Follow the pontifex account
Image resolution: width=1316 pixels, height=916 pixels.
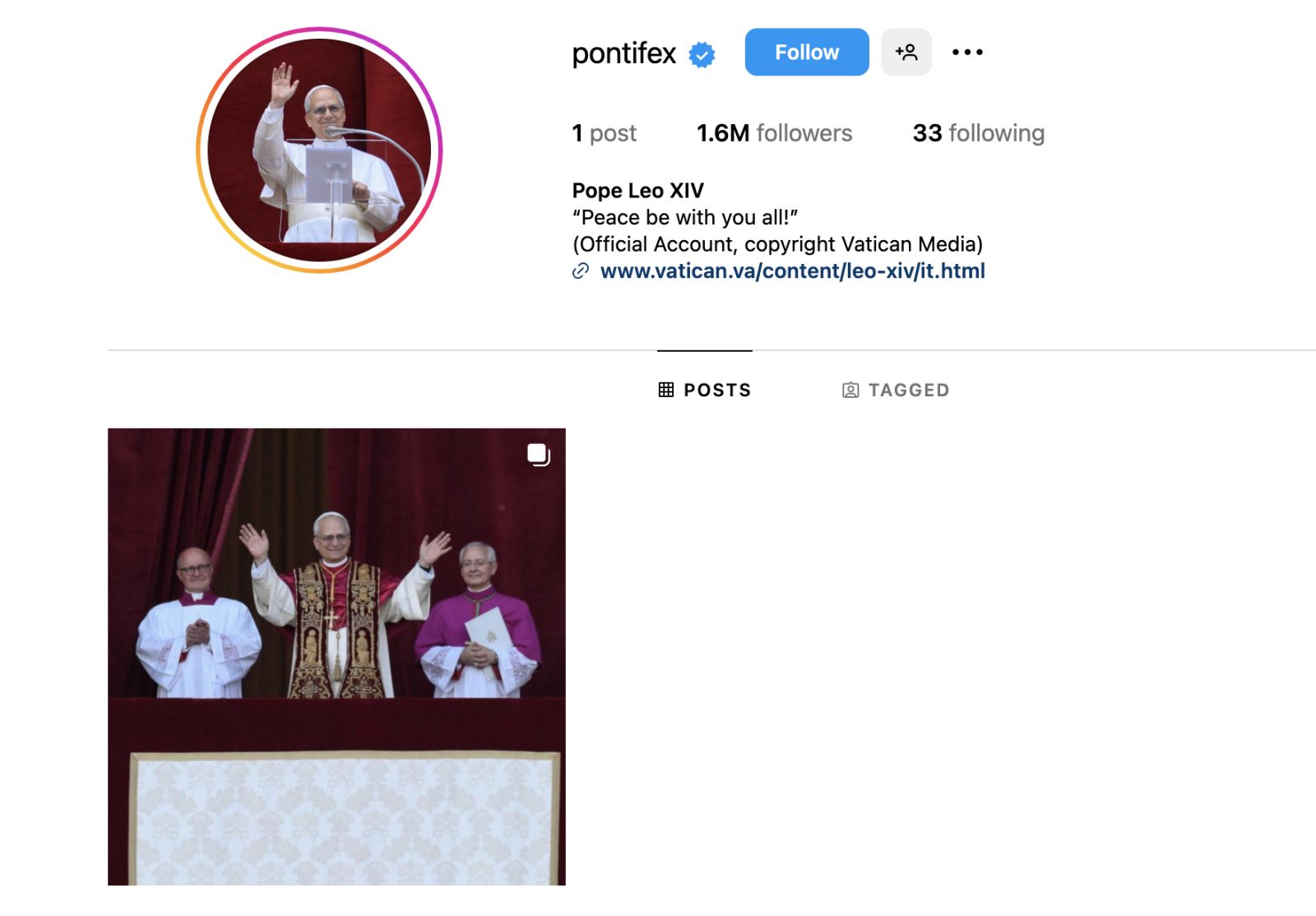click(806, 52)
